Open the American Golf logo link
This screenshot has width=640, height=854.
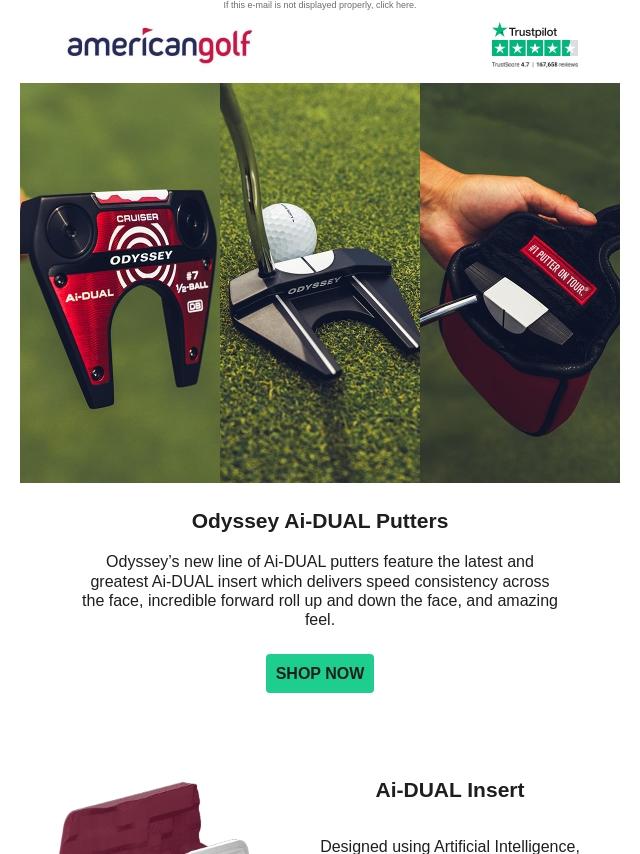click(x=159, y=45)
